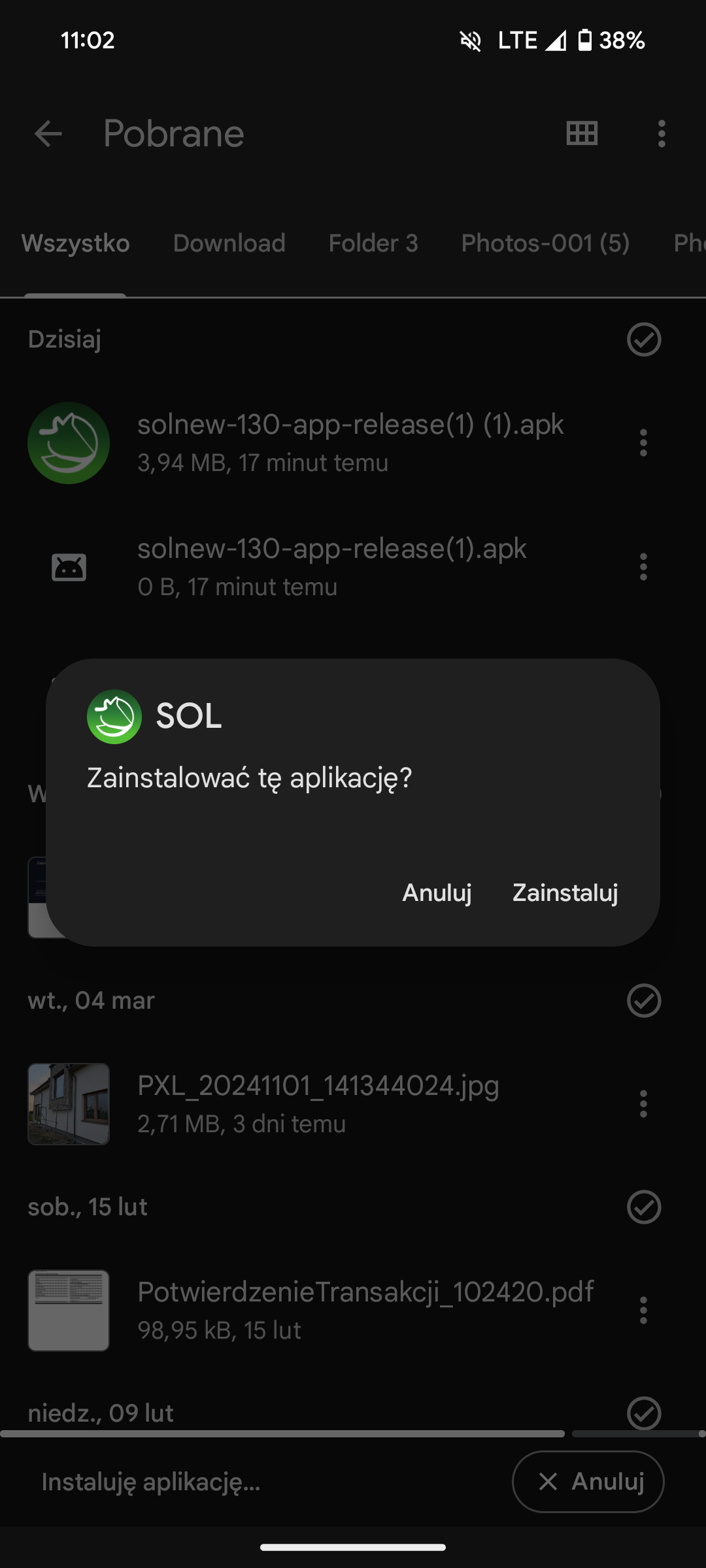The height and width of the screenshot is (1568, 706).
Task: Switch to the Download tab
Action: tap(229, 243)
